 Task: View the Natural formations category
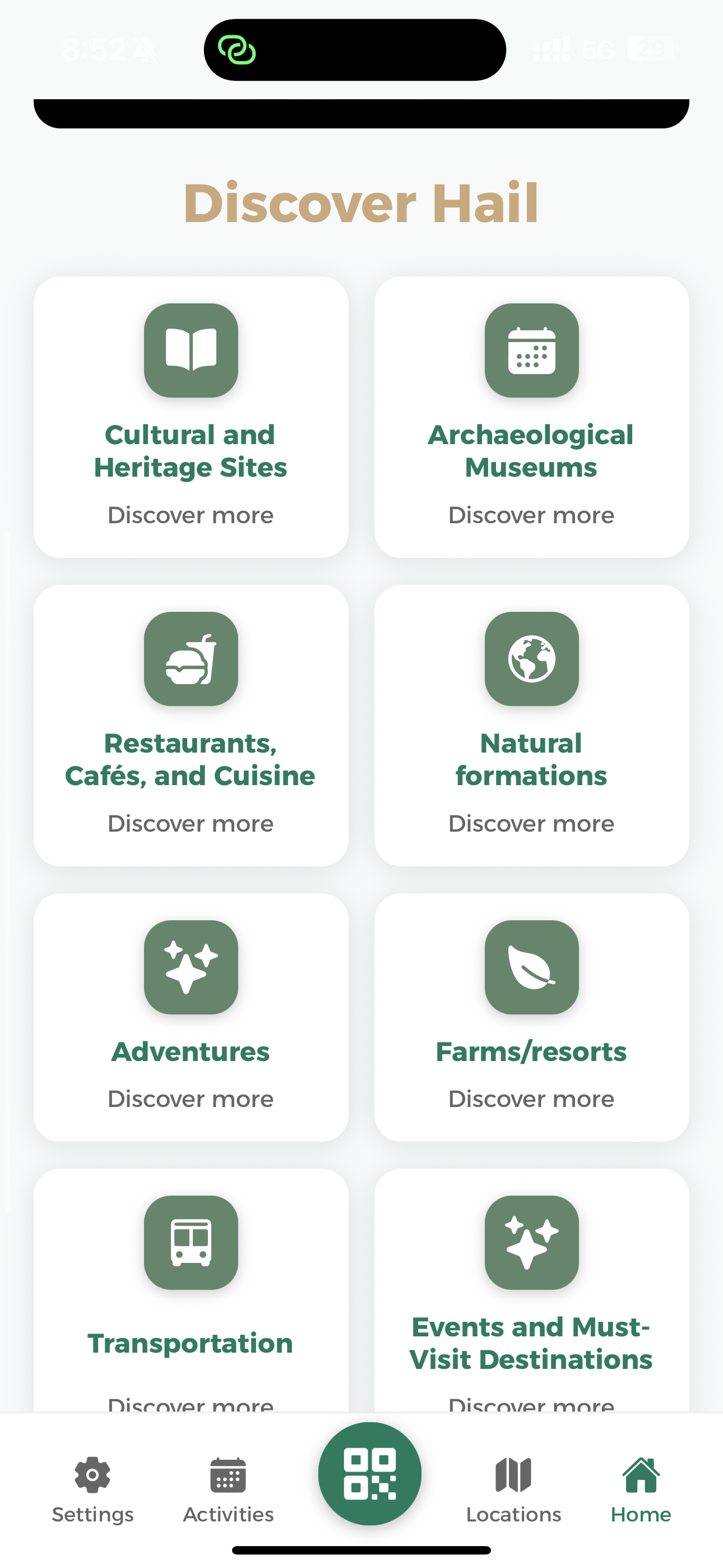click(531, 726)
